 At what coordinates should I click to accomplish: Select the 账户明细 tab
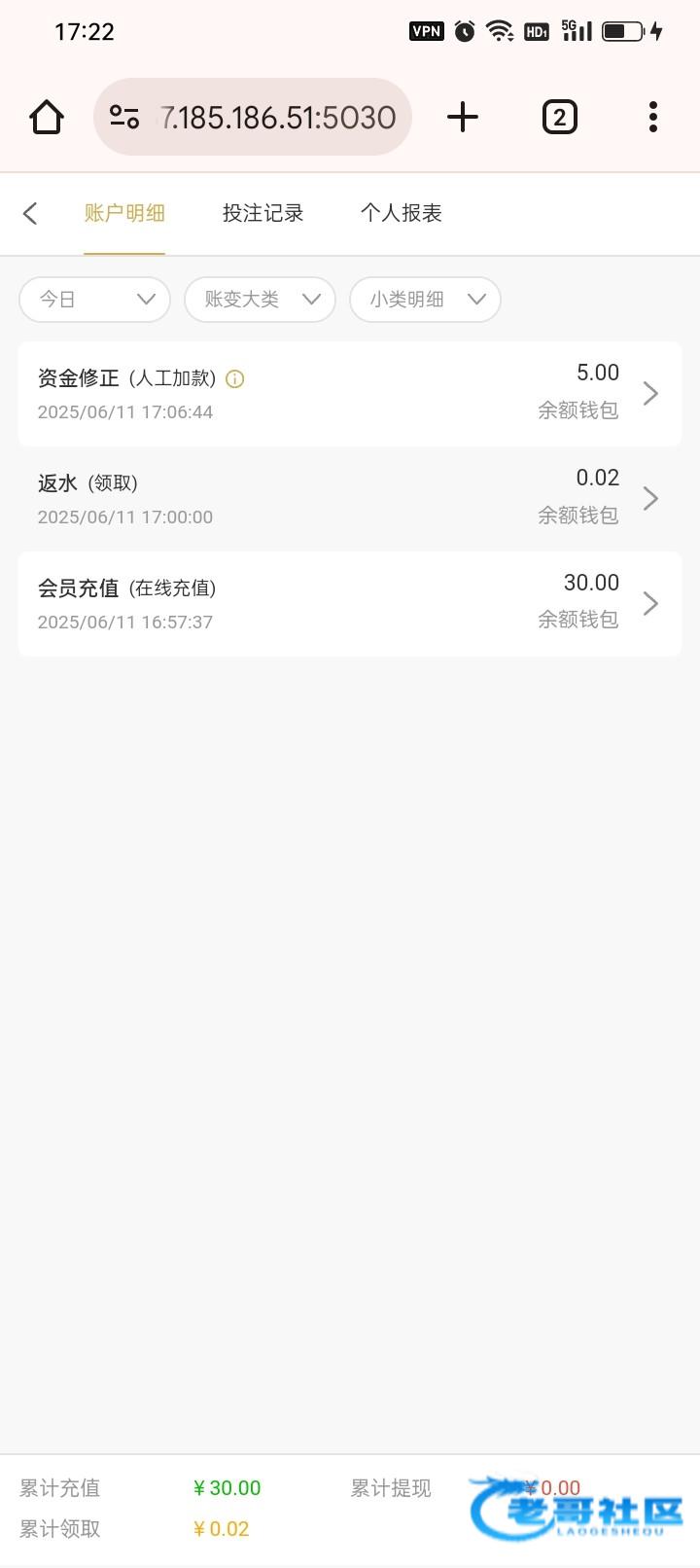click(124, 213)
